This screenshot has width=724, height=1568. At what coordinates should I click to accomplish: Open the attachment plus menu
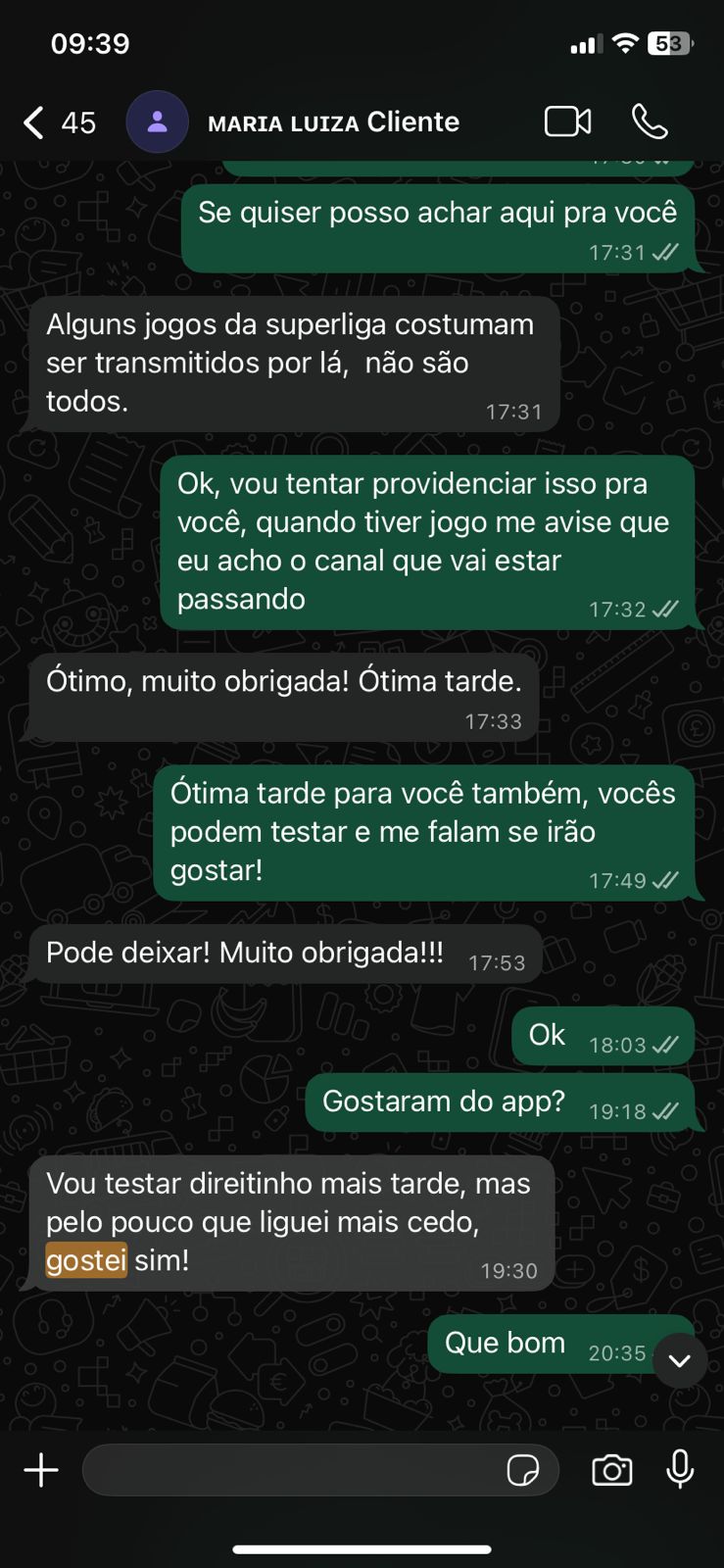(x=41, y=1470)
